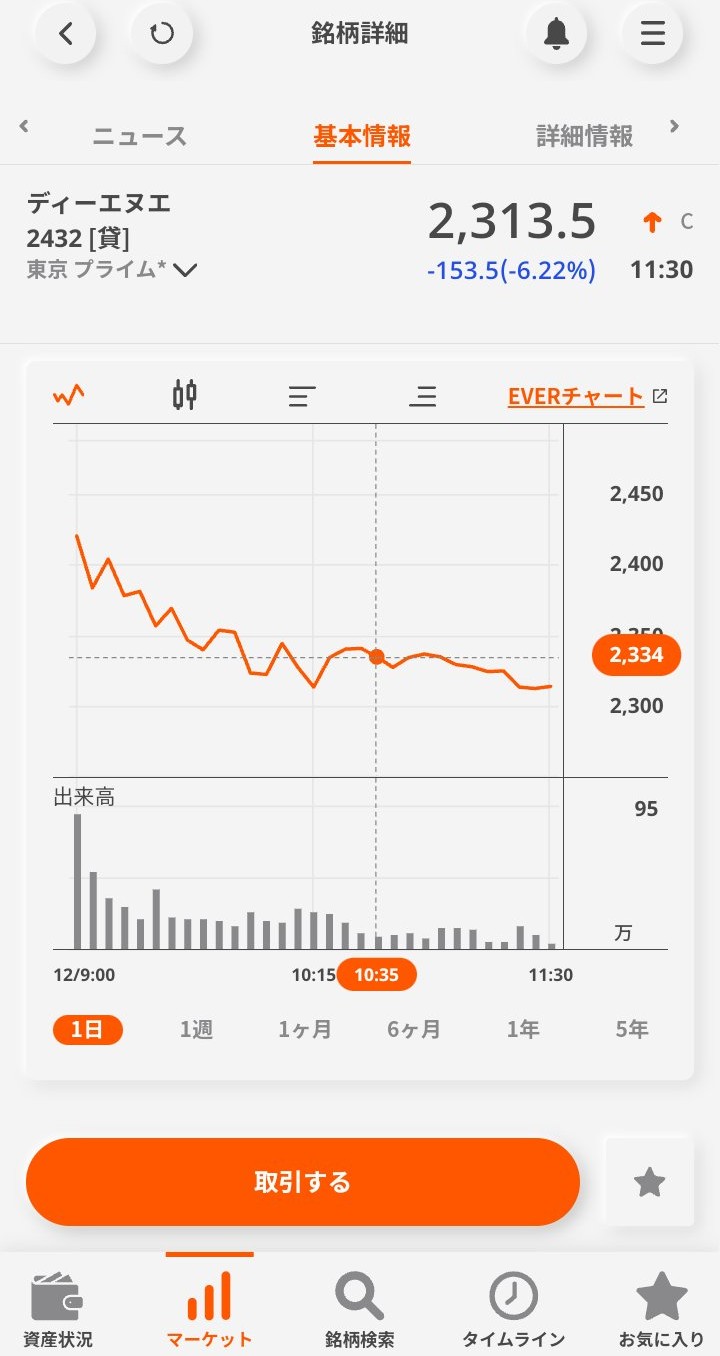Image resolution: width=720 pixels, height=1356 pixels.
Task: Open the 資産状況 tab
Action: 58,1308
